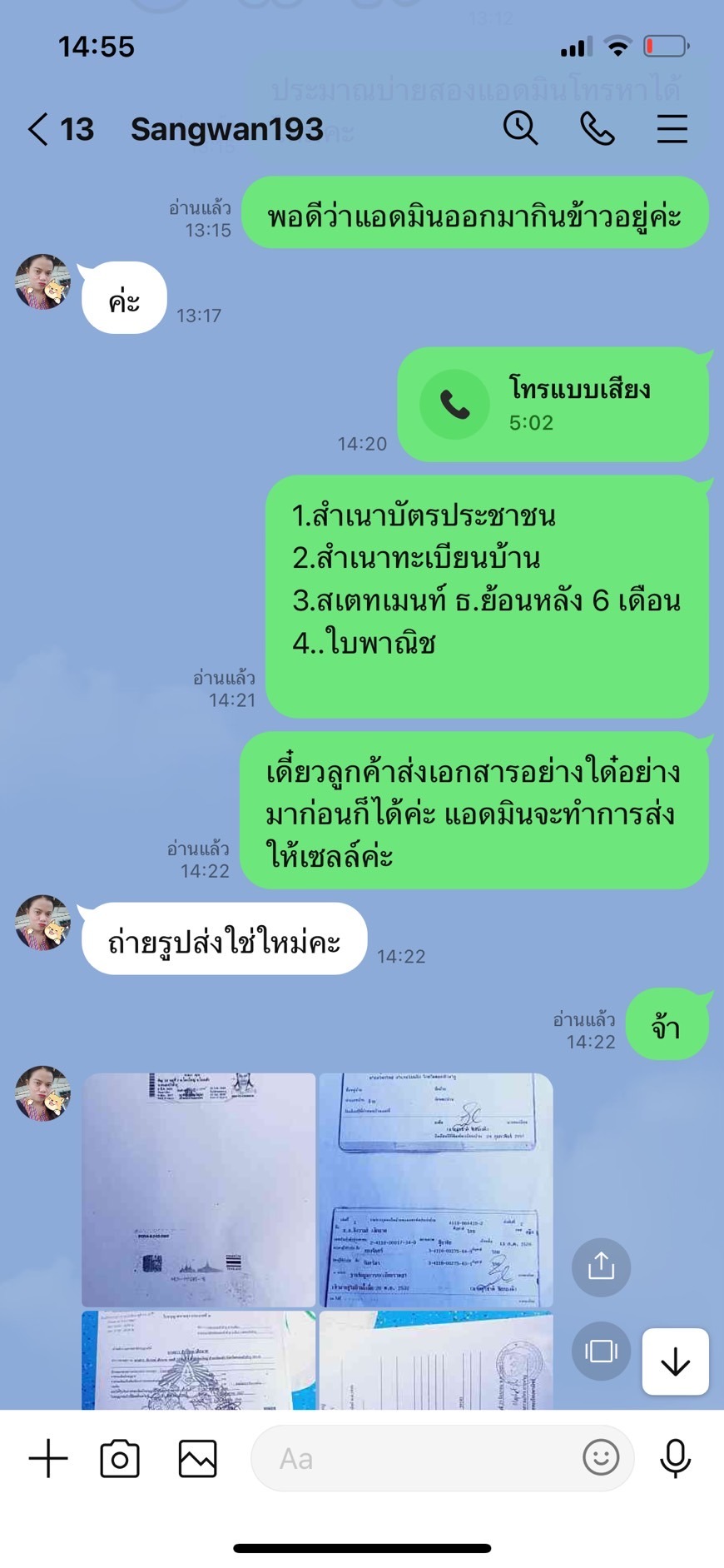This screenshot has width=724, height=1568.
Task: Open the camera to take photo
Action: click(x=120, y=1458)
